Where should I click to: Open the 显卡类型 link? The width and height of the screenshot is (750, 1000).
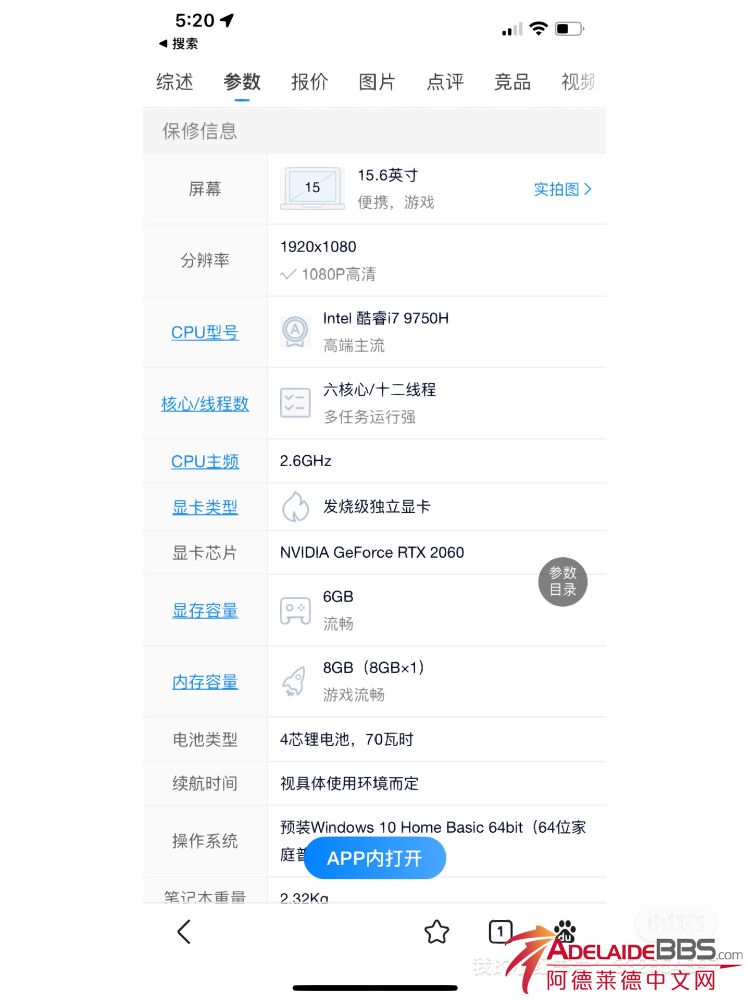[205, 508]
